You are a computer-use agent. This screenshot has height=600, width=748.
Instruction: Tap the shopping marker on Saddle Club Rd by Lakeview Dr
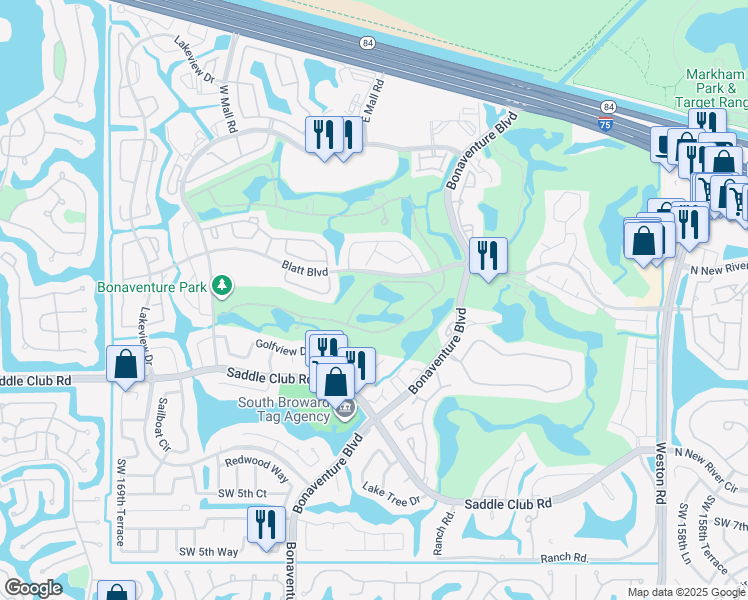[x=126, y=364]
